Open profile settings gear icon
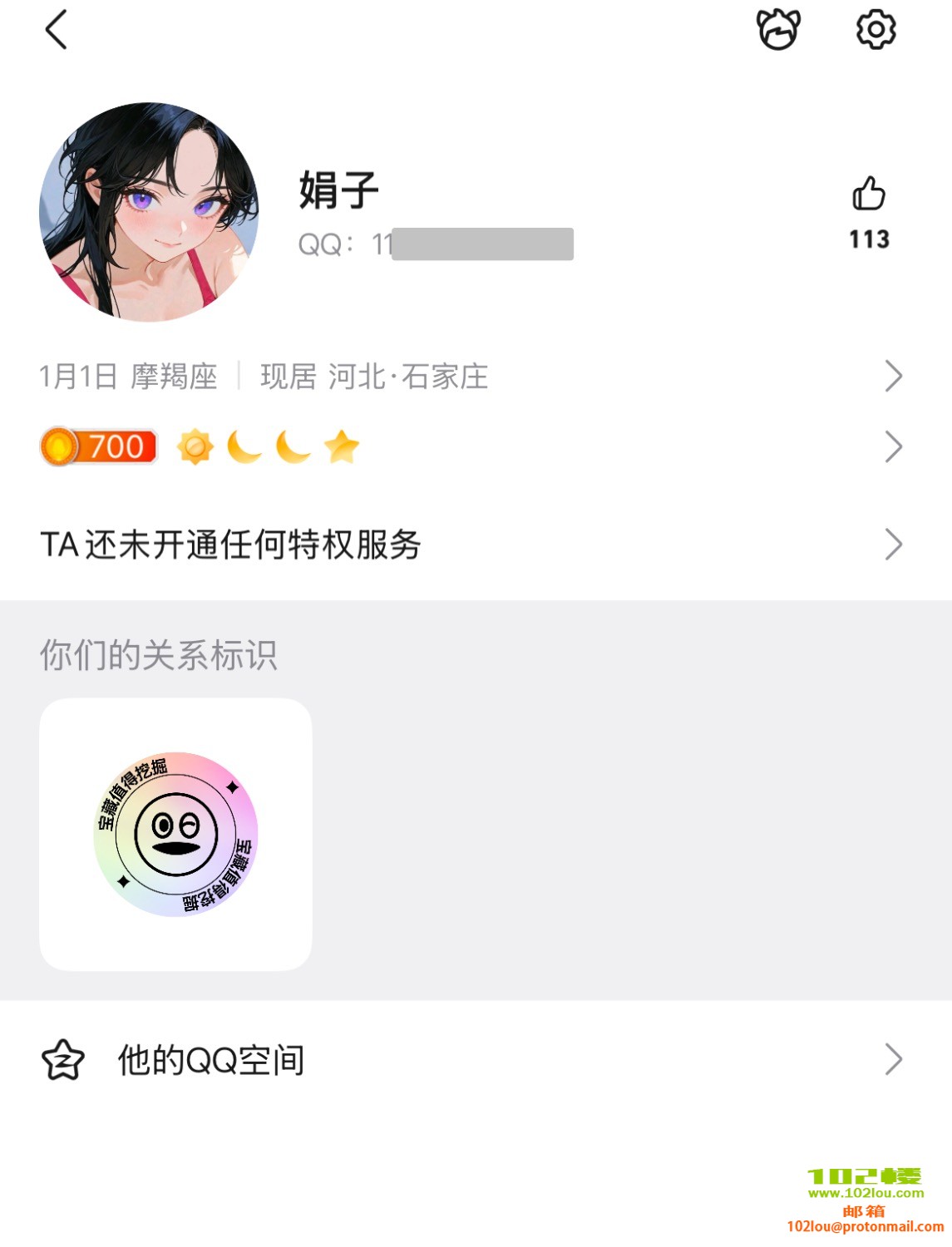Viewport: 952px width, 1247px height. point(876,31)
